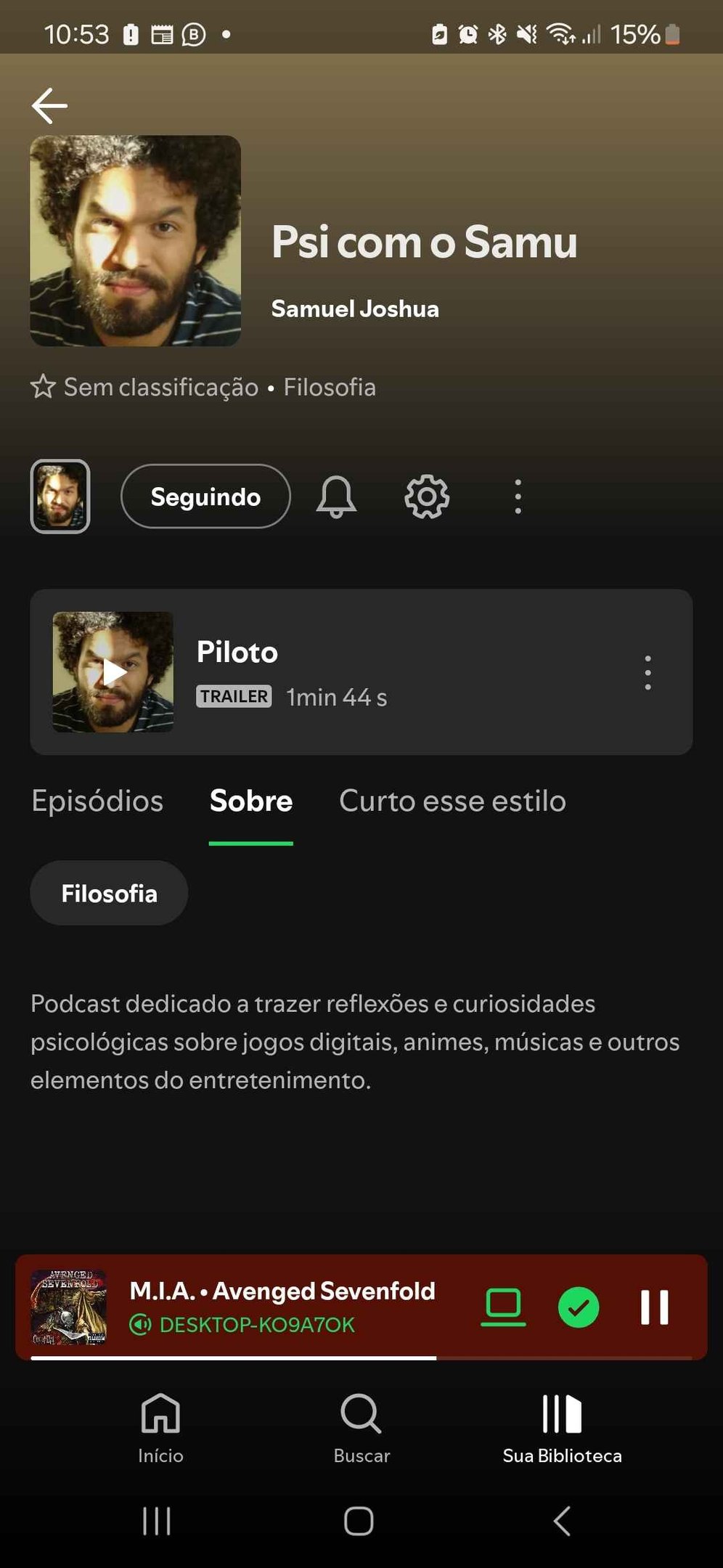
Task: Switch to the Curto esse estilo tab
Action: (452, 801)
